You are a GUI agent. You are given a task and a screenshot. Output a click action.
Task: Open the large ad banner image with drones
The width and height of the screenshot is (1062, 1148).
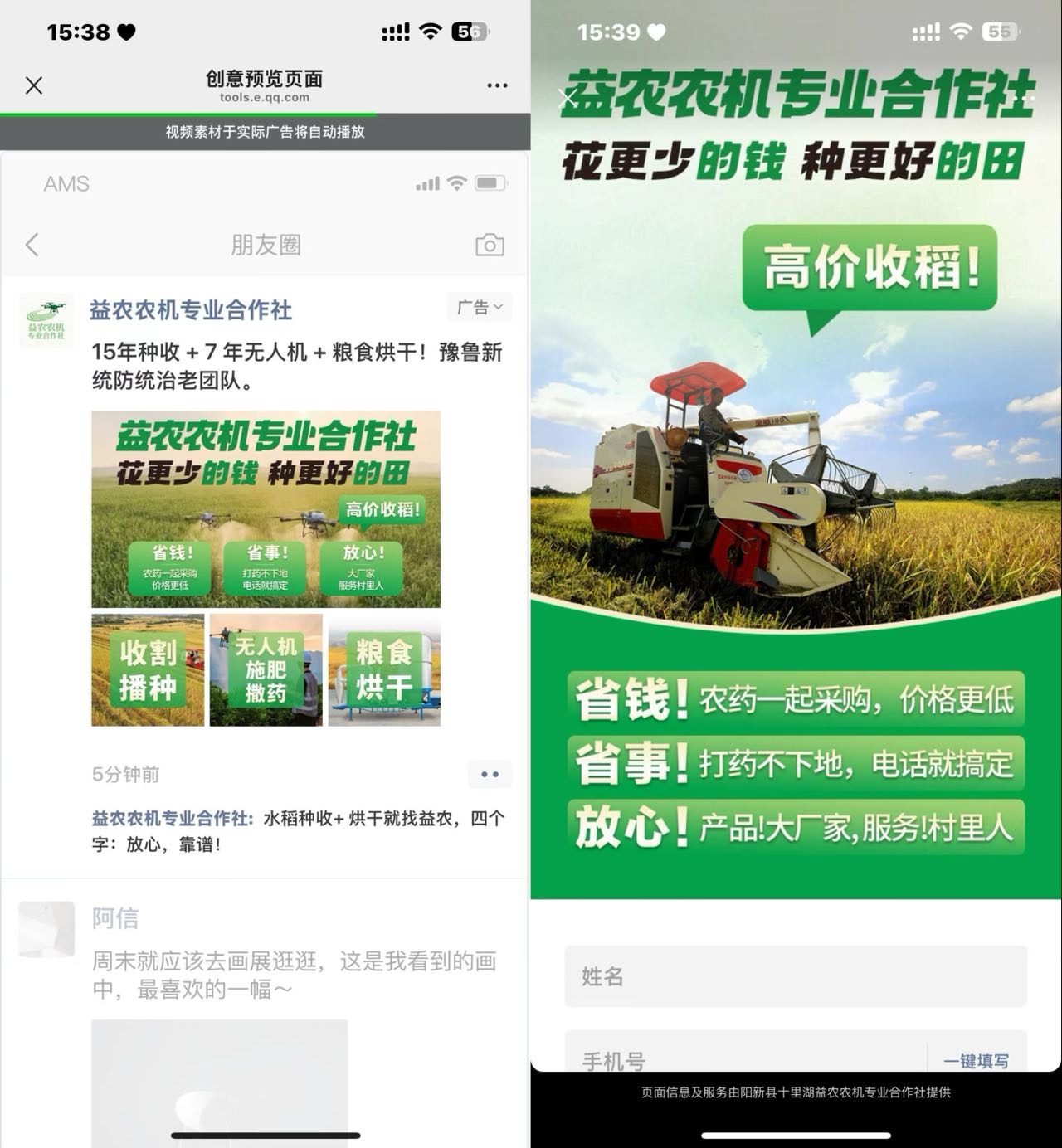265,509
